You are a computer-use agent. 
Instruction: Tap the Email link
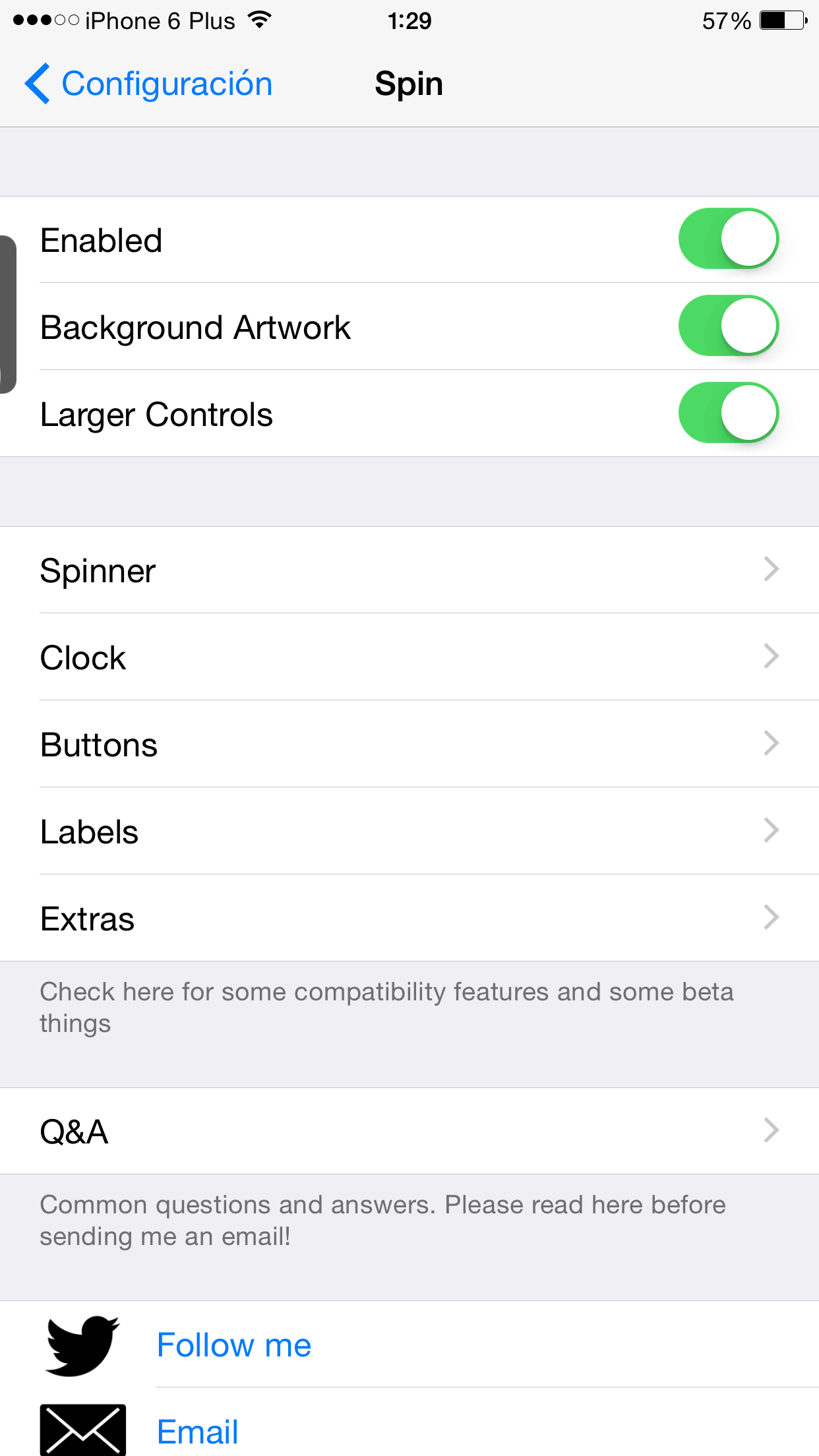(198, 1431)
